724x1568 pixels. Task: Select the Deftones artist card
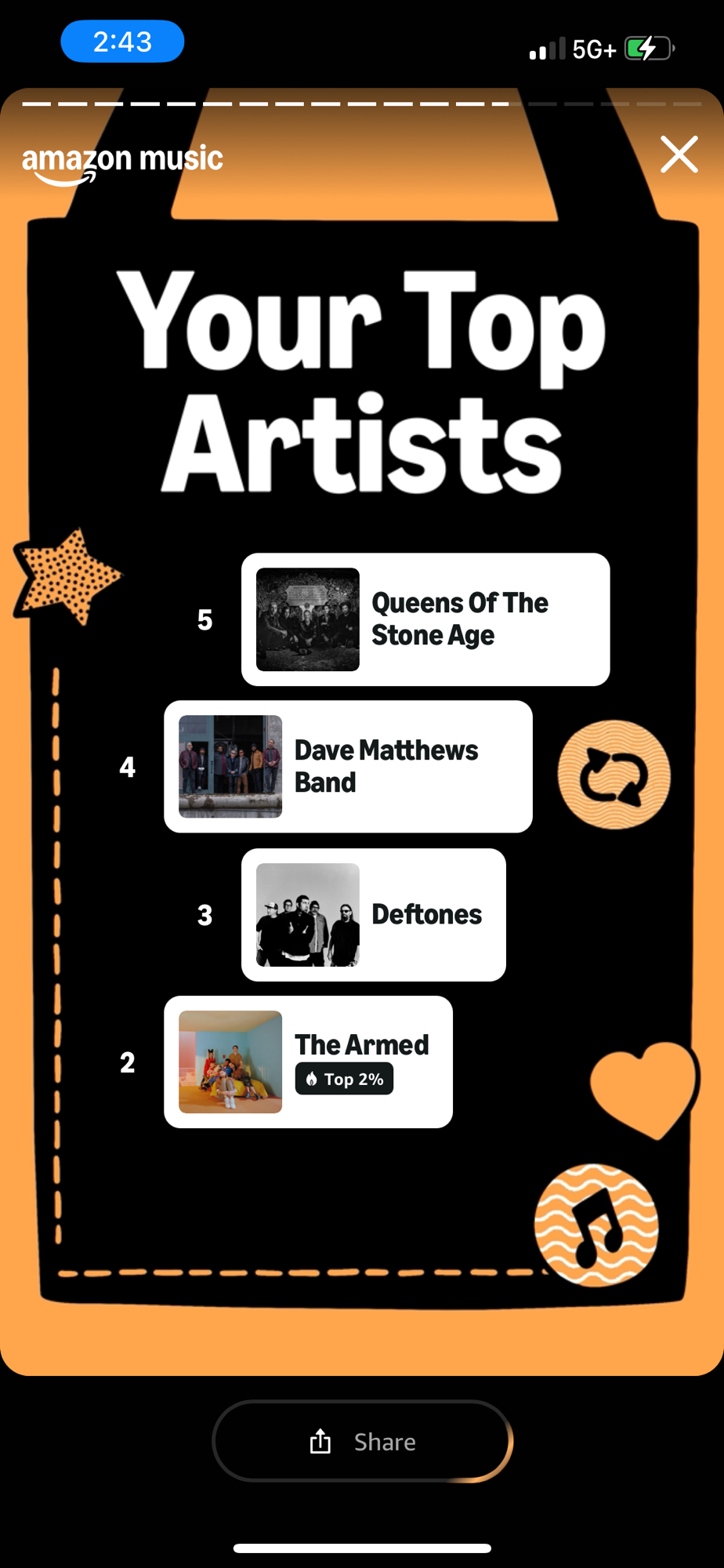[374, 915]
